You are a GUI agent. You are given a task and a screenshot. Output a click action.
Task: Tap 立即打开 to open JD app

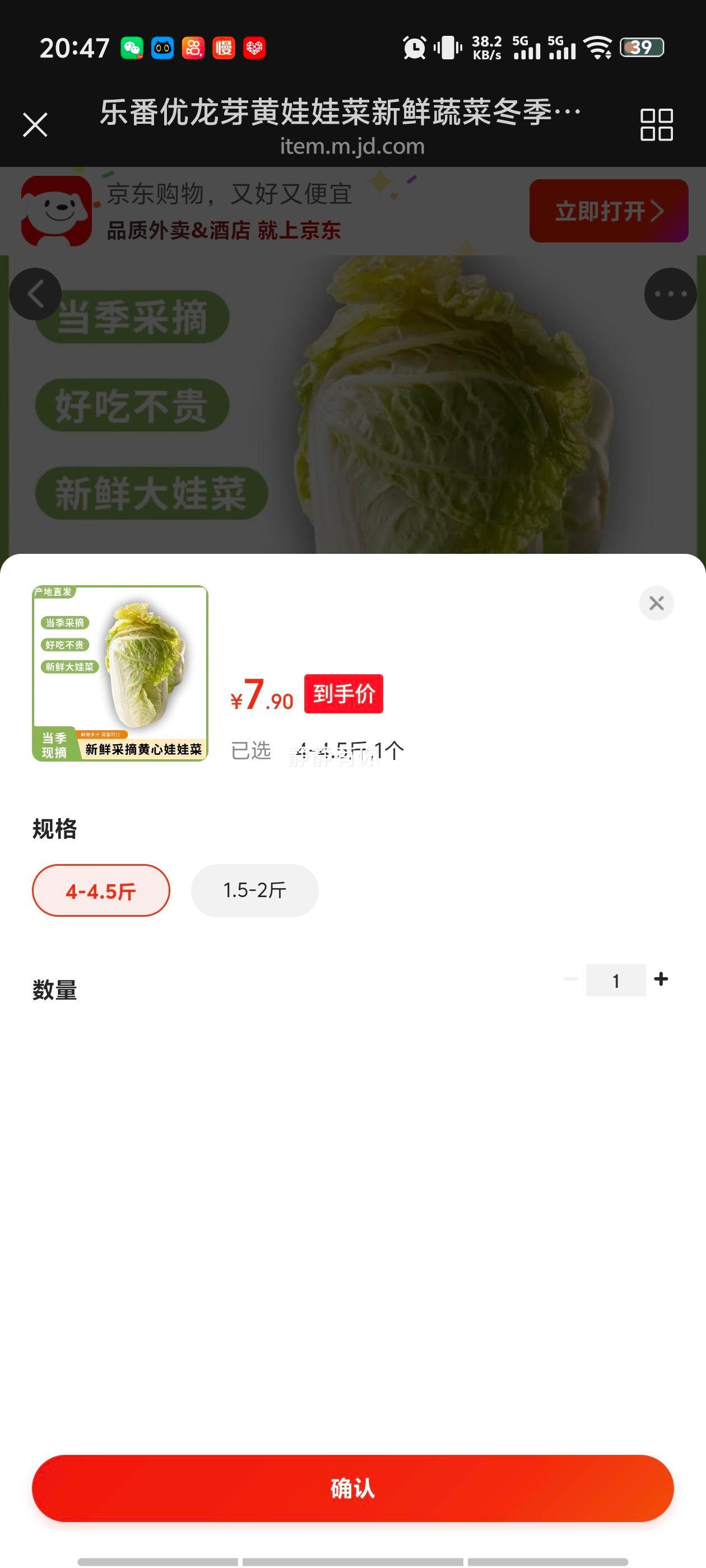click(608, 211)
